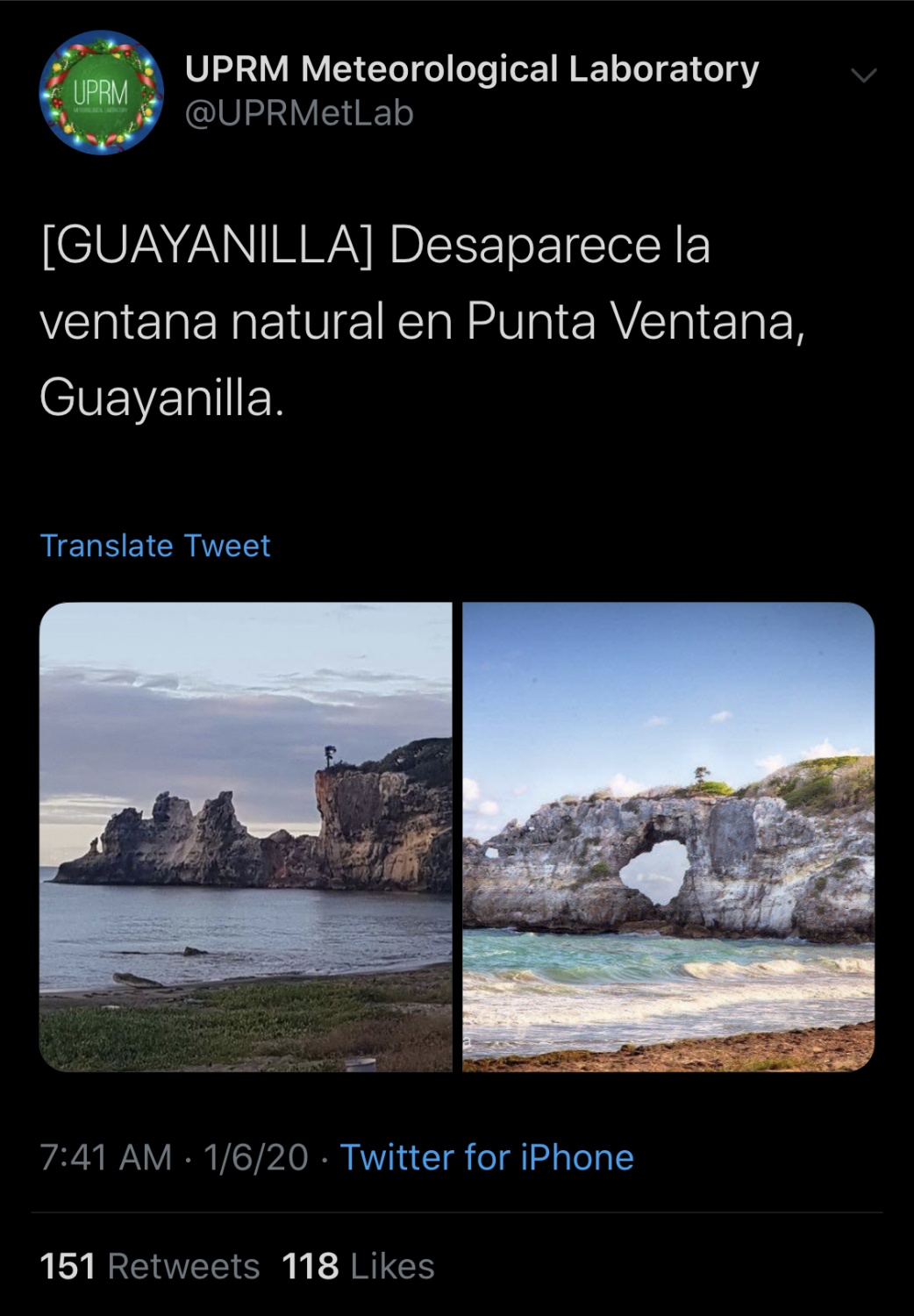
Task: Open the UPRM Meteorological Laboratory profile picture
Action: (102, 92)
